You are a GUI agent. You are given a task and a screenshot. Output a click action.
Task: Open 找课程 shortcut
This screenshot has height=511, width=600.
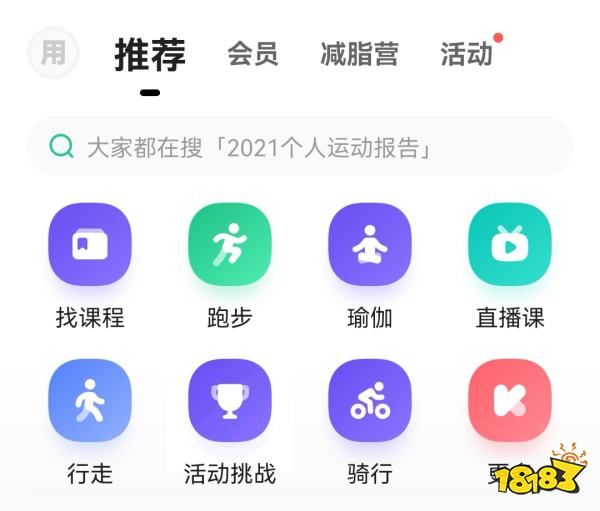(90, 245)
